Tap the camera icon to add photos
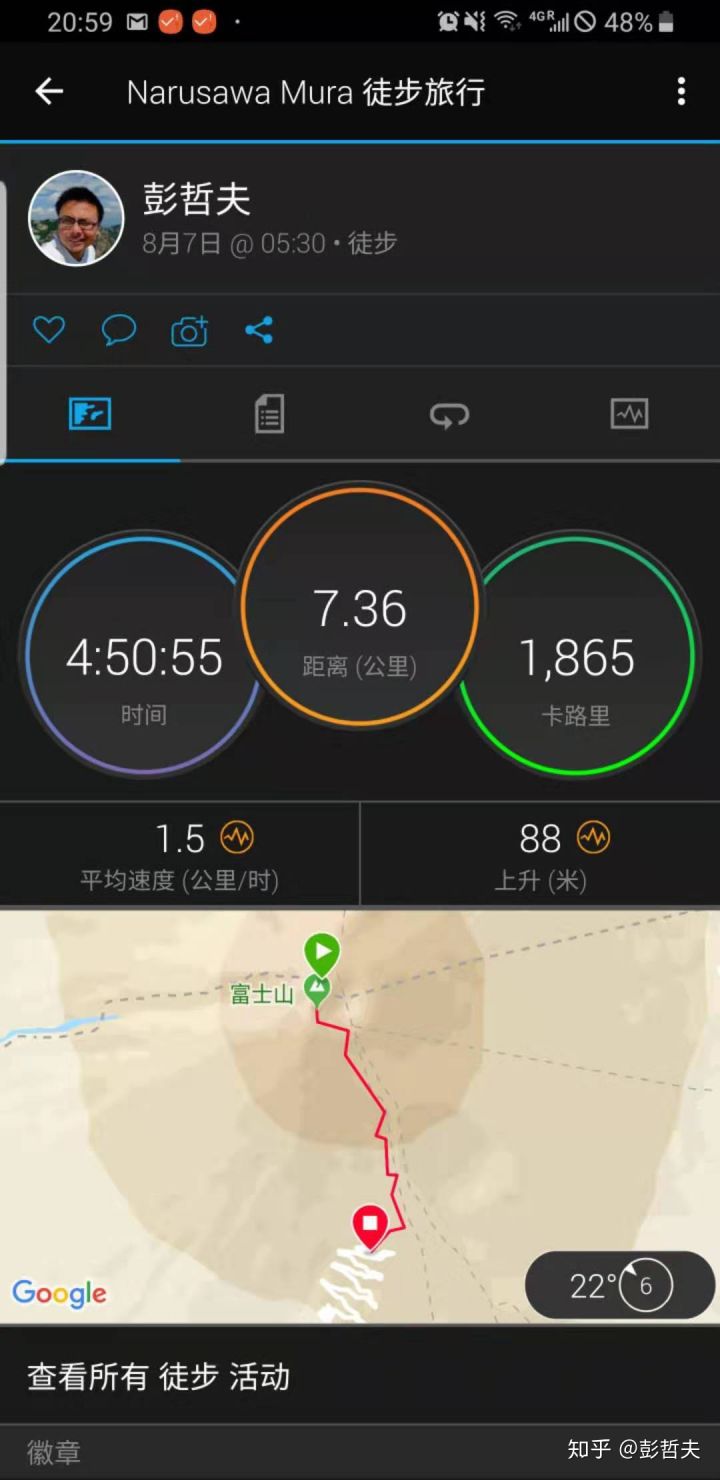Viewport: 720px width, 1480px height. [189, 330]
